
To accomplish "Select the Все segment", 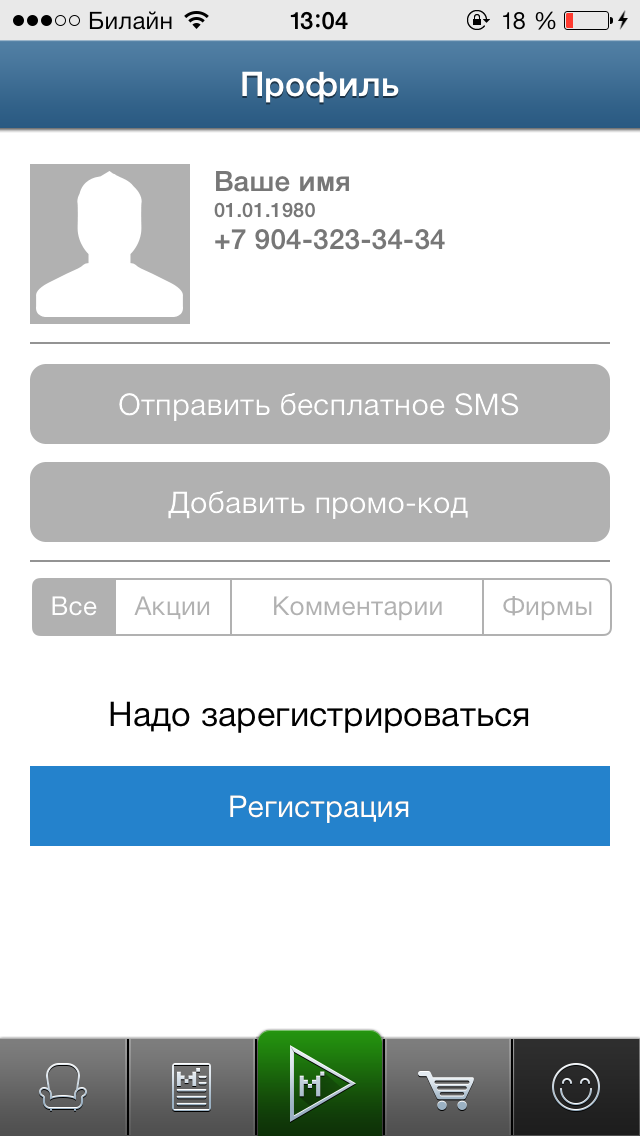I will point(74,606).
